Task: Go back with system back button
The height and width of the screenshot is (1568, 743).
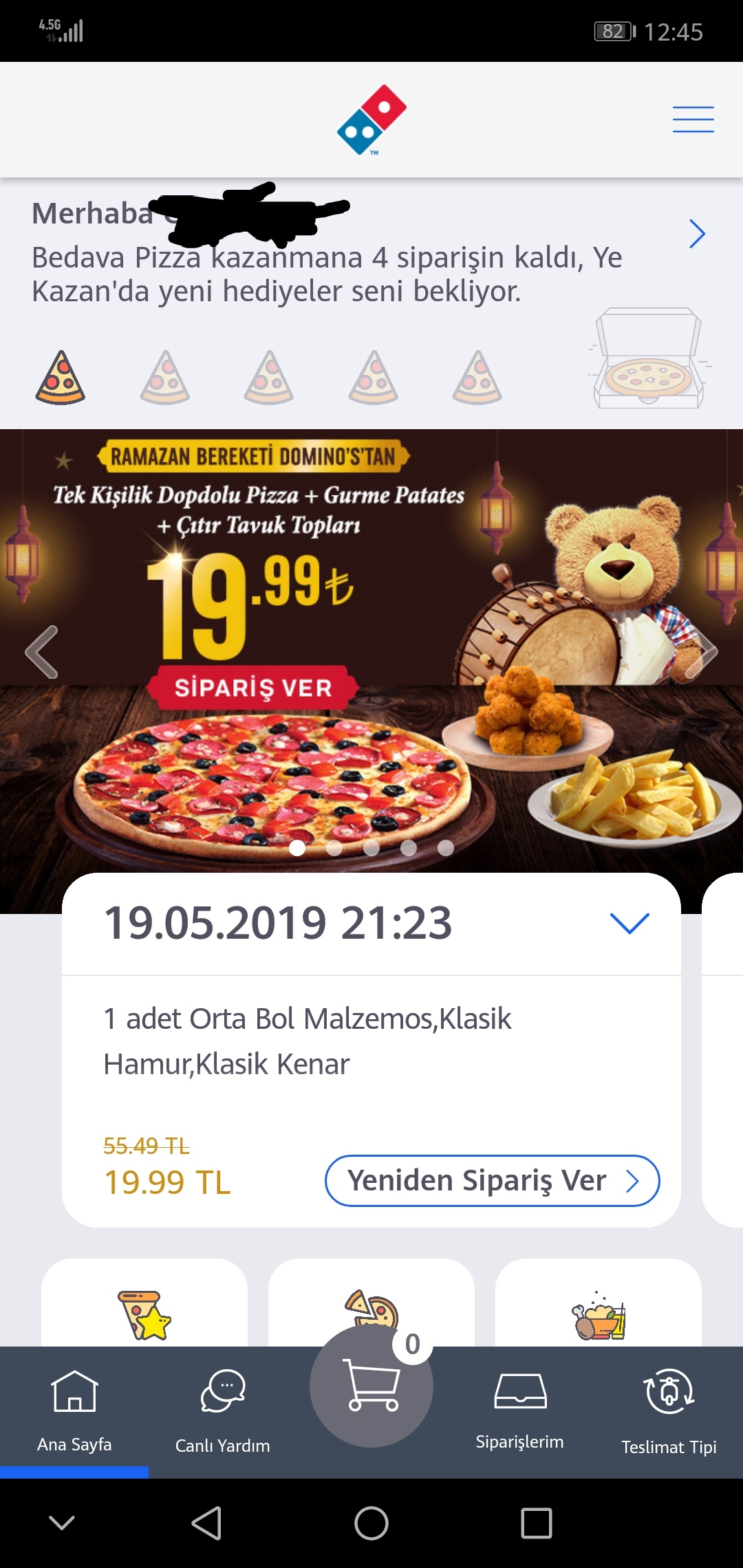Action: click(206, 1523)
